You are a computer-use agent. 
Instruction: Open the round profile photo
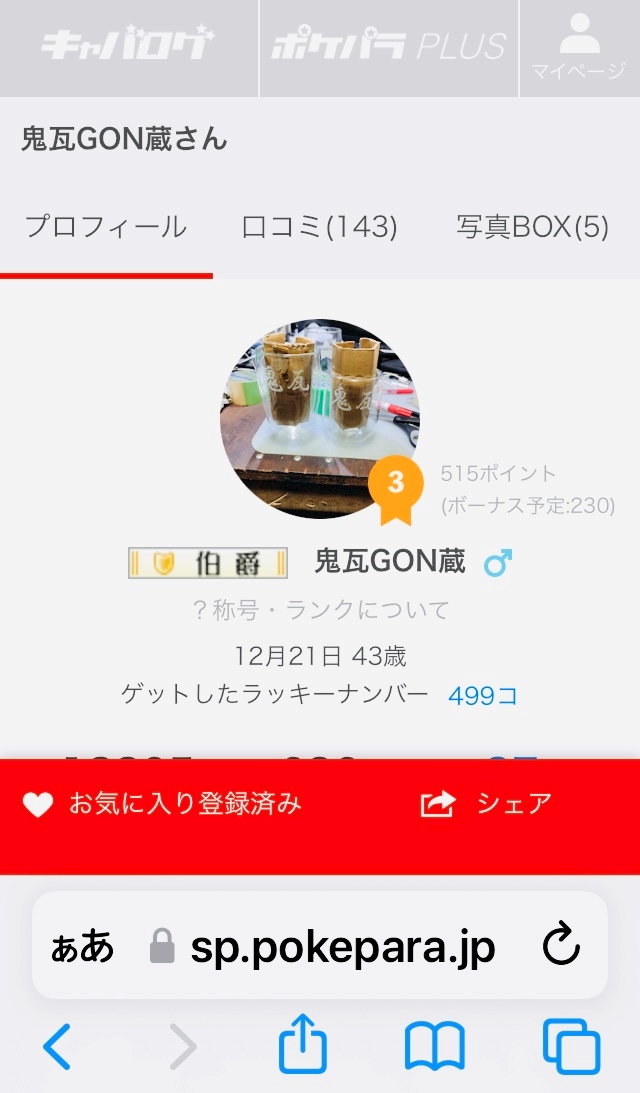(320, 418)
